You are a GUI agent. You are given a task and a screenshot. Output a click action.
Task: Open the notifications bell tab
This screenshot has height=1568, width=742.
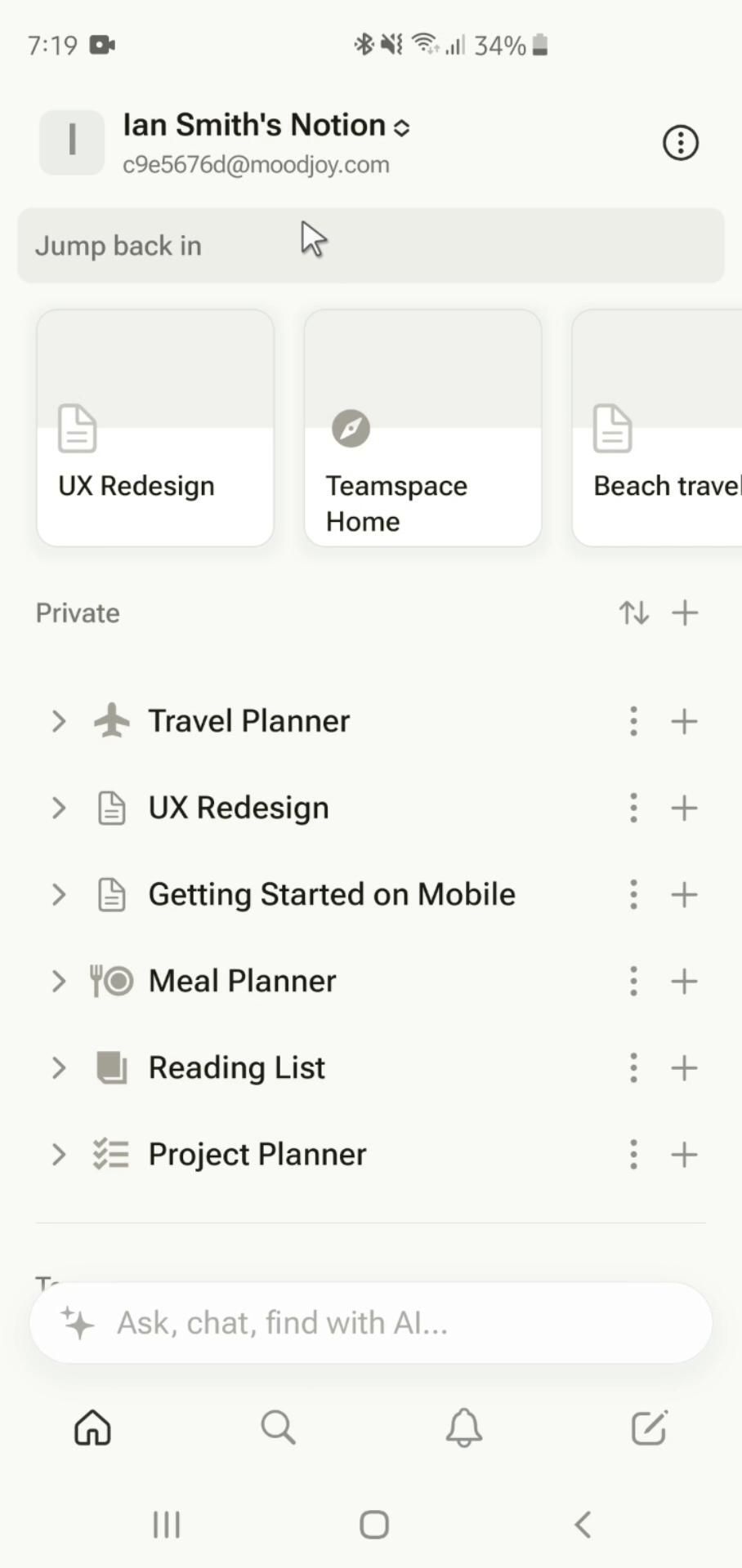click(463, 1428)
